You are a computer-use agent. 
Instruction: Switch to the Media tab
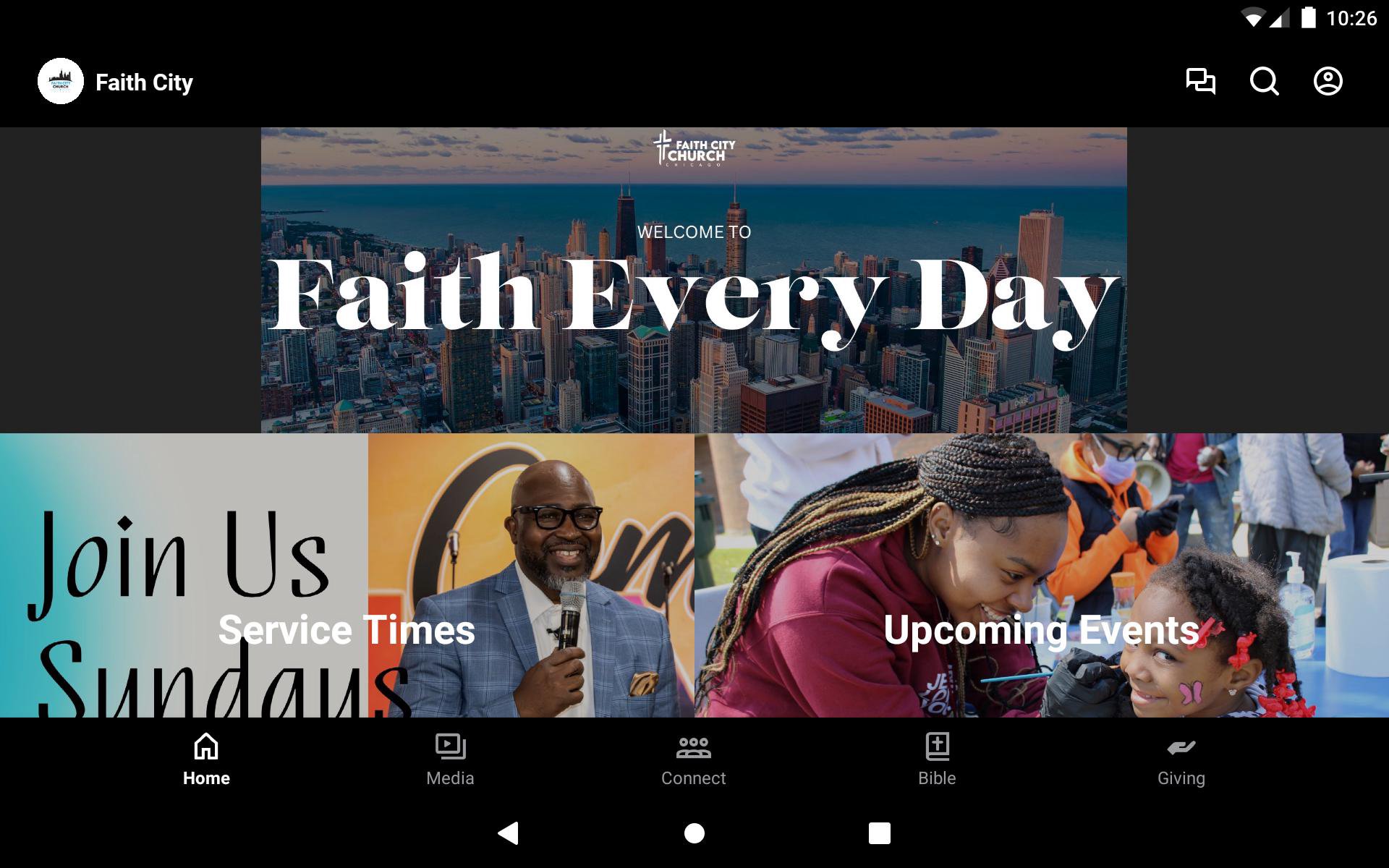pos(450,759)
